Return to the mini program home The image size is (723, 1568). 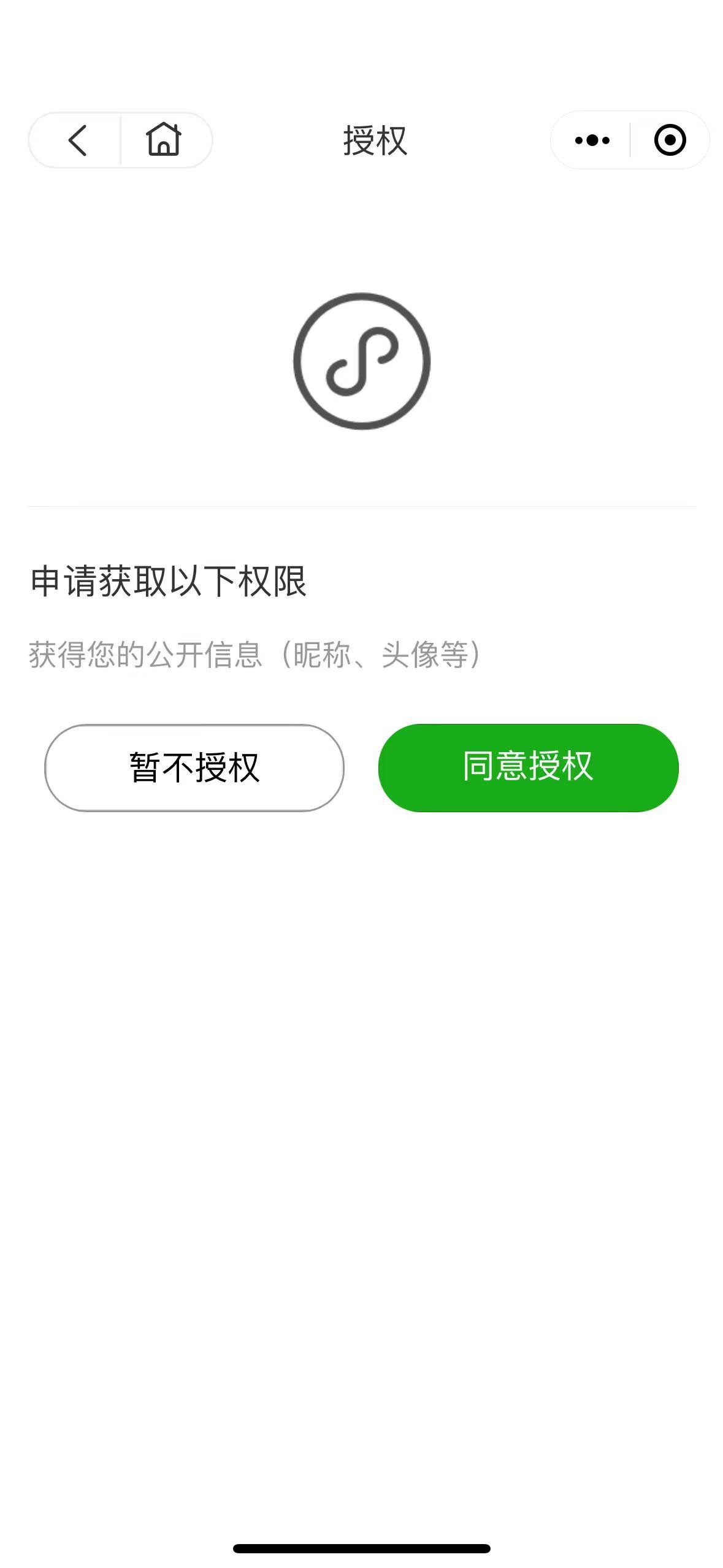(x=164, y=139)
